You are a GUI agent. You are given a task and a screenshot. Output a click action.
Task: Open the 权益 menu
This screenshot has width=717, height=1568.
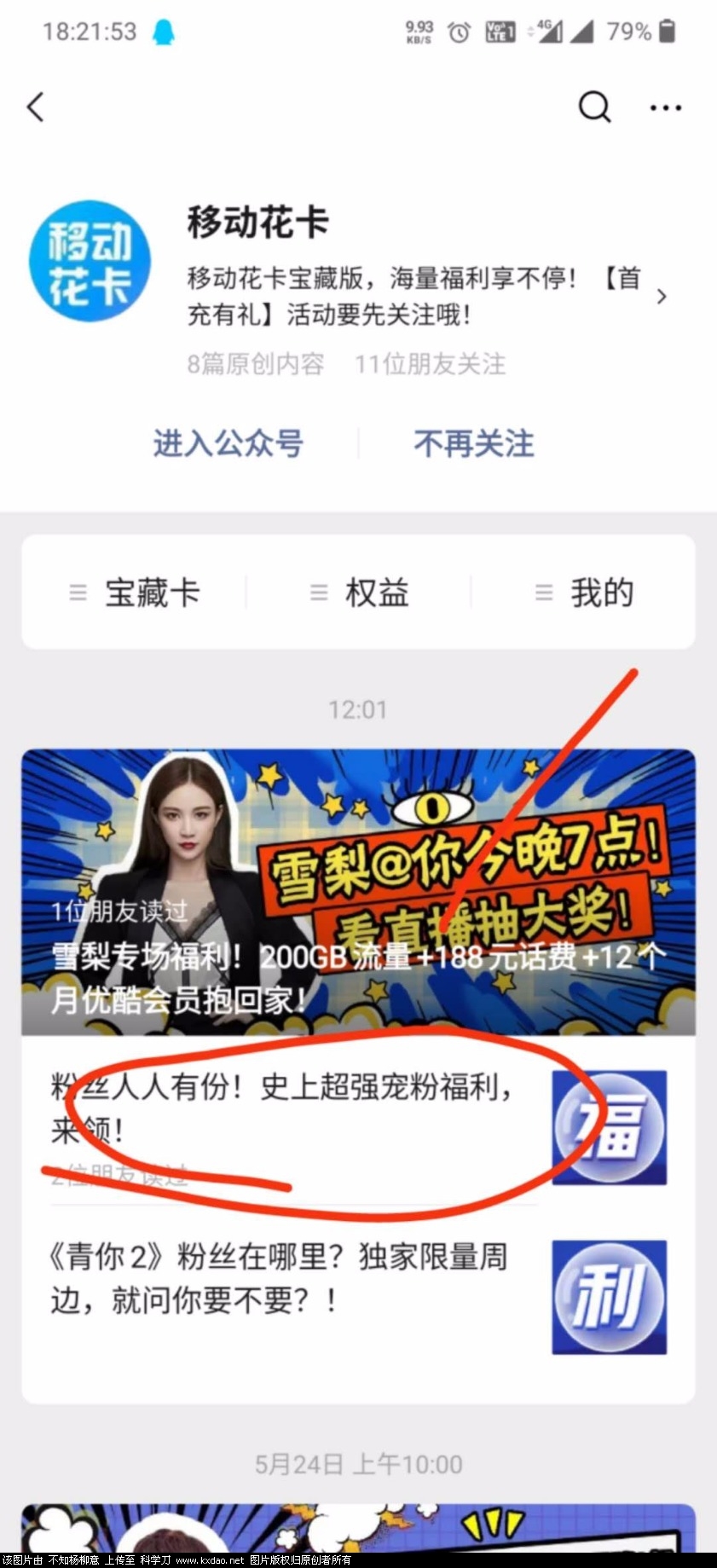pos(359,593)
